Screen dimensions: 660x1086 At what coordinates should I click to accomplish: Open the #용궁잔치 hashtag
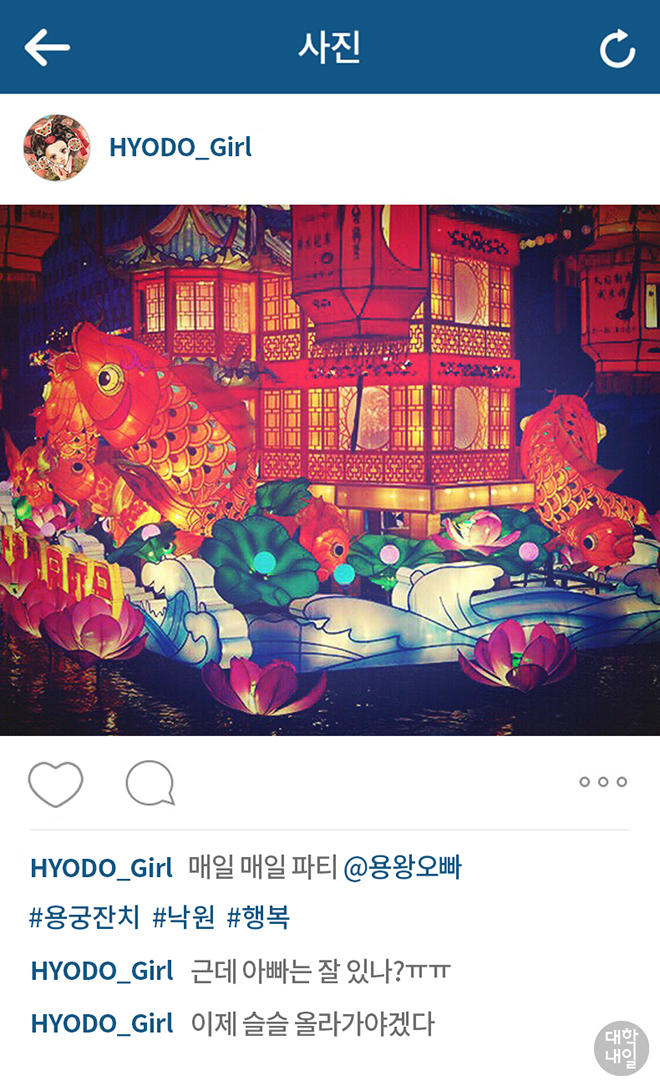(85, 918)
